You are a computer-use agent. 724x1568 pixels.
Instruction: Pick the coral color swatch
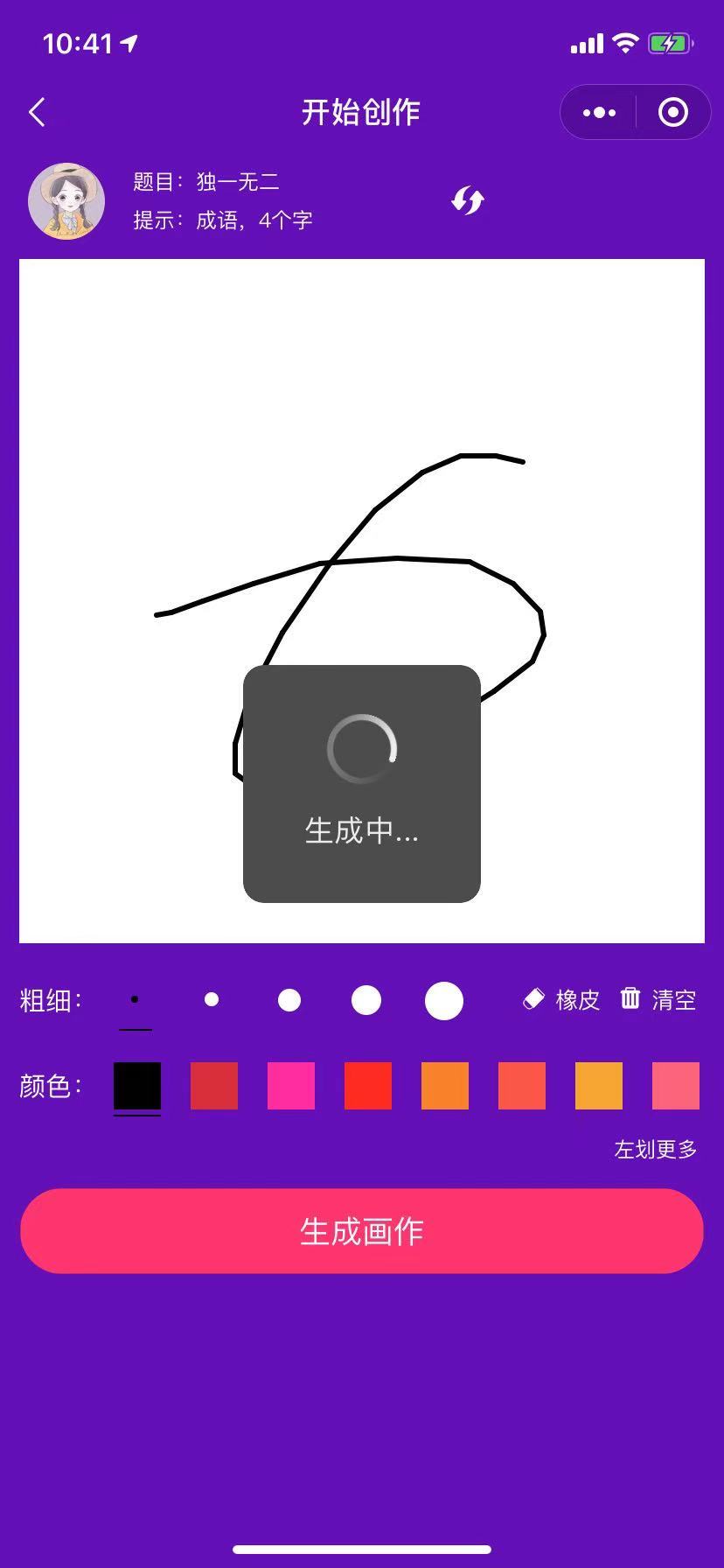[522, 1085]
